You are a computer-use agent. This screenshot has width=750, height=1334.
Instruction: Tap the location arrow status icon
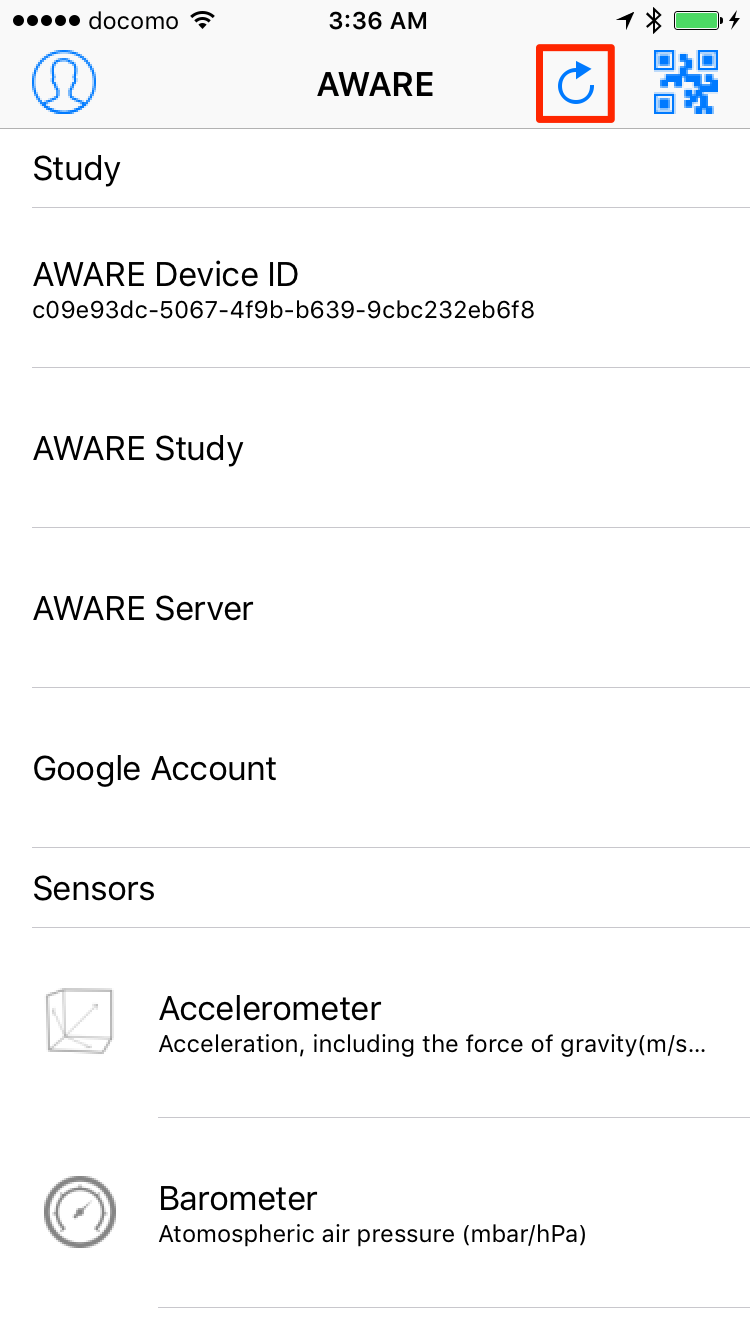(x=628, y=18)
